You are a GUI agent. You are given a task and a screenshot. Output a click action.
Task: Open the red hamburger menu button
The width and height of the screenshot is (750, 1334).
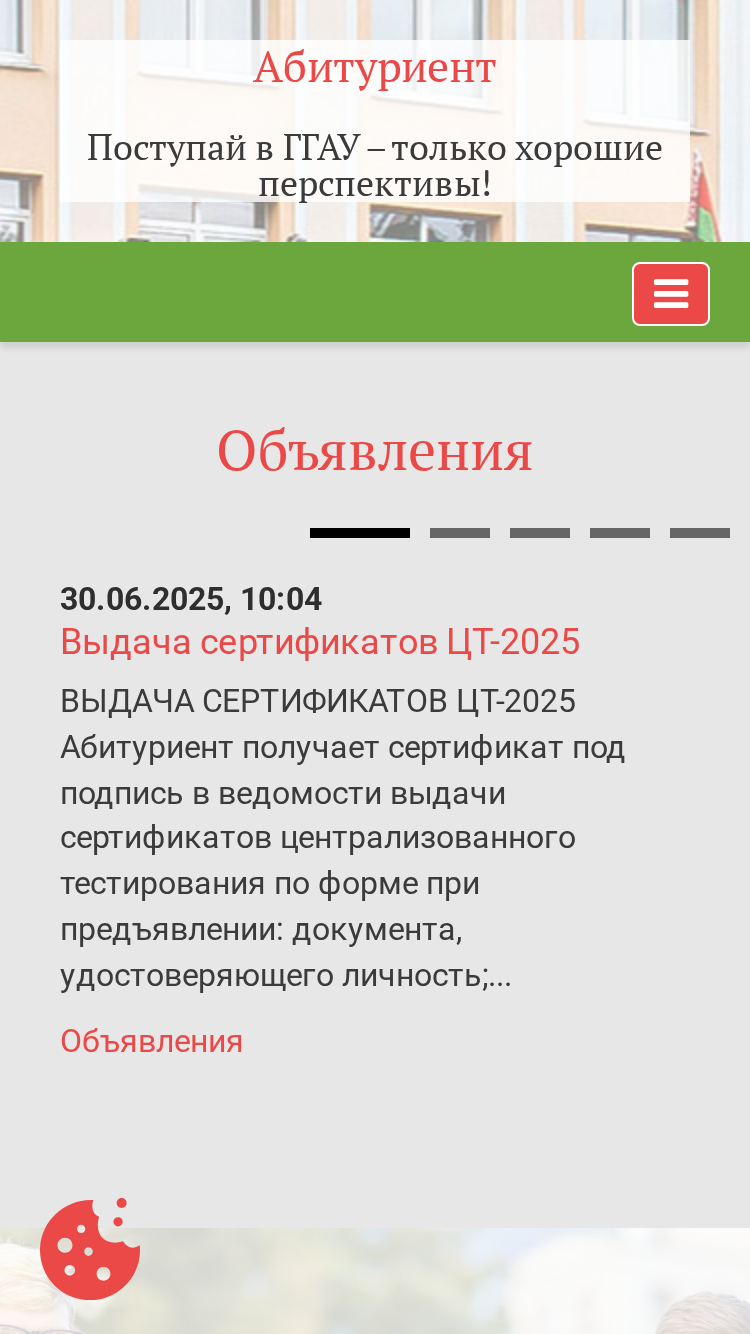[x=671, y=294]
